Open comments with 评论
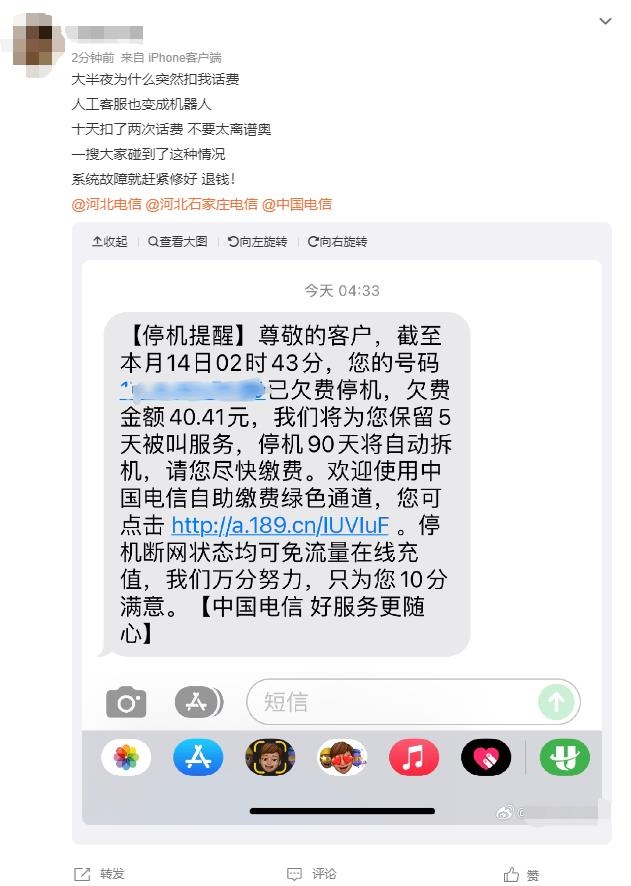The image size is (631, 886). (x=313, y=874)
